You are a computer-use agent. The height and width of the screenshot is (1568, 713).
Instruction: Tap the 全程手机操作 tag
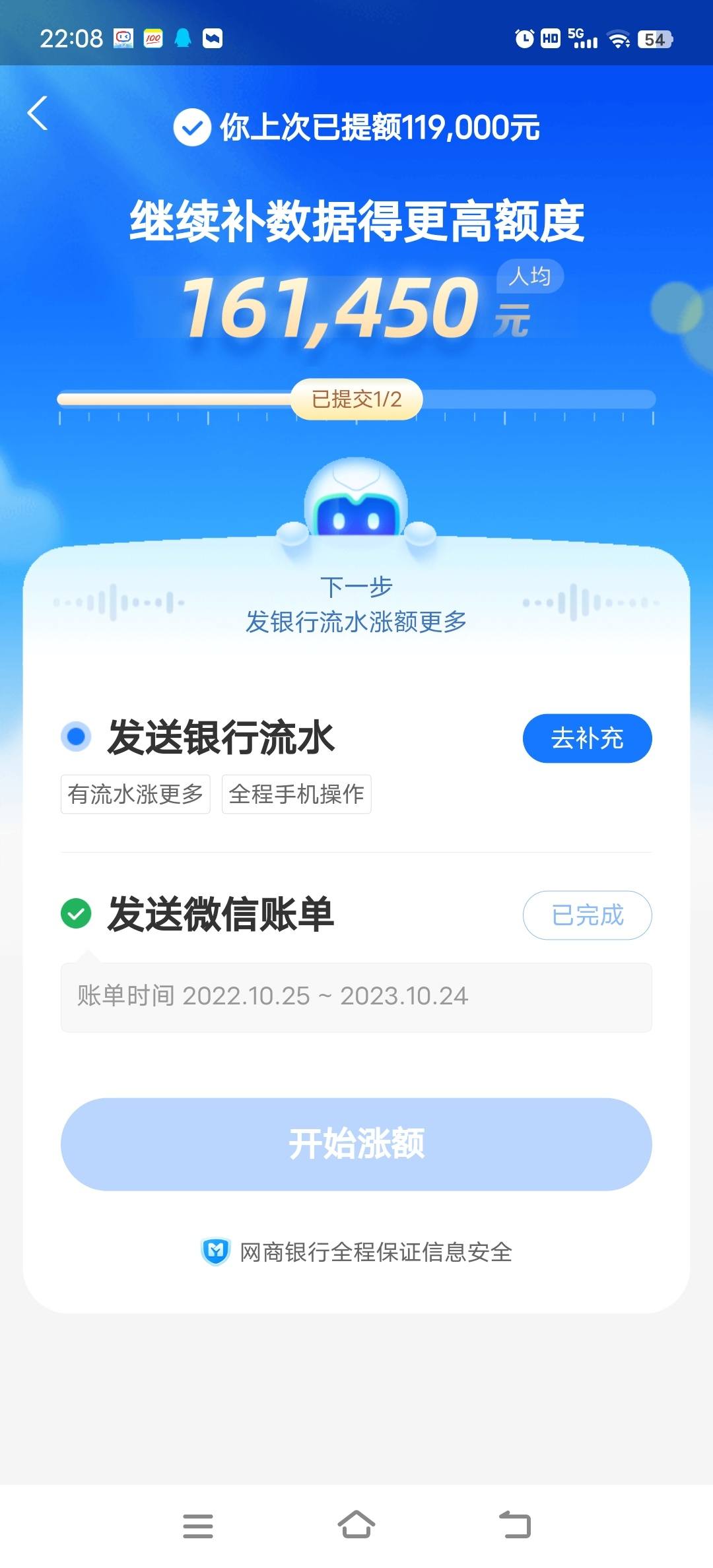pos(296,795)
